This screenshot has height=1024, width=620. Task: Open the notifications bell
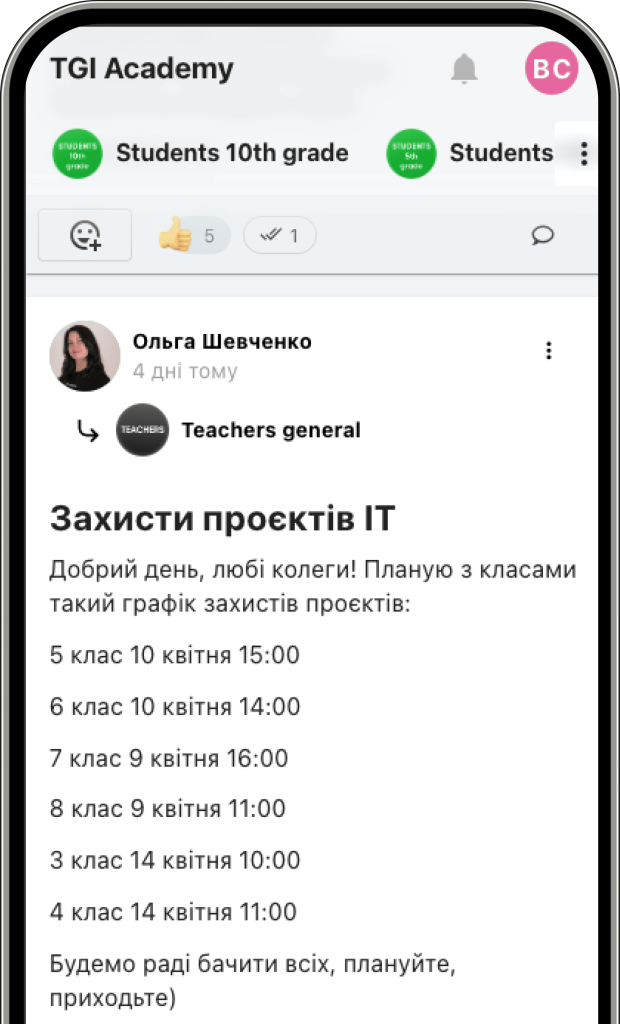pos(463,69)
